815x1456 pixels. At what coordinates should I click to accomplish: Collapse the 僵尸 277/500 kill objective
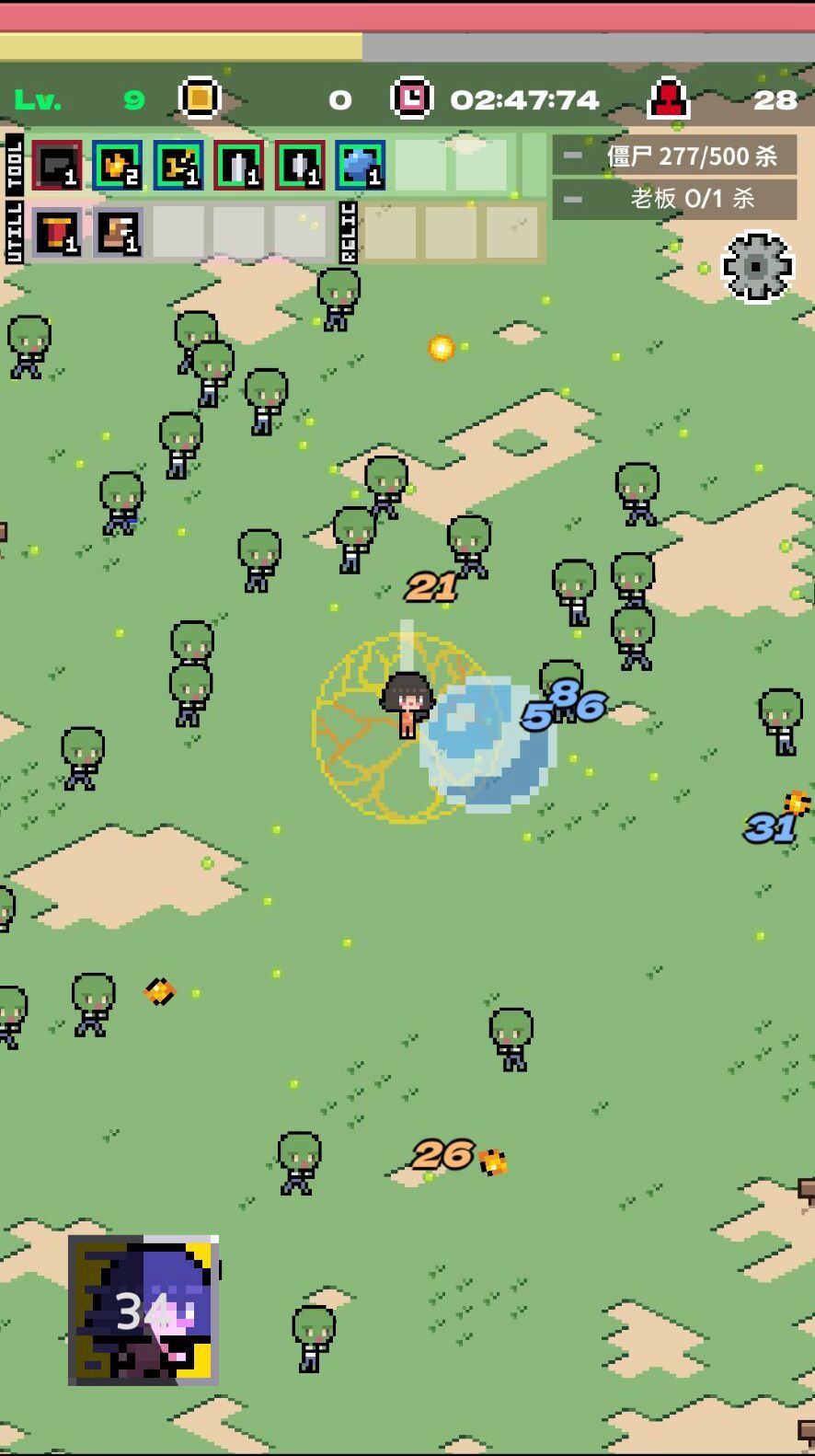pyautogui.click(x=573, y=156)
